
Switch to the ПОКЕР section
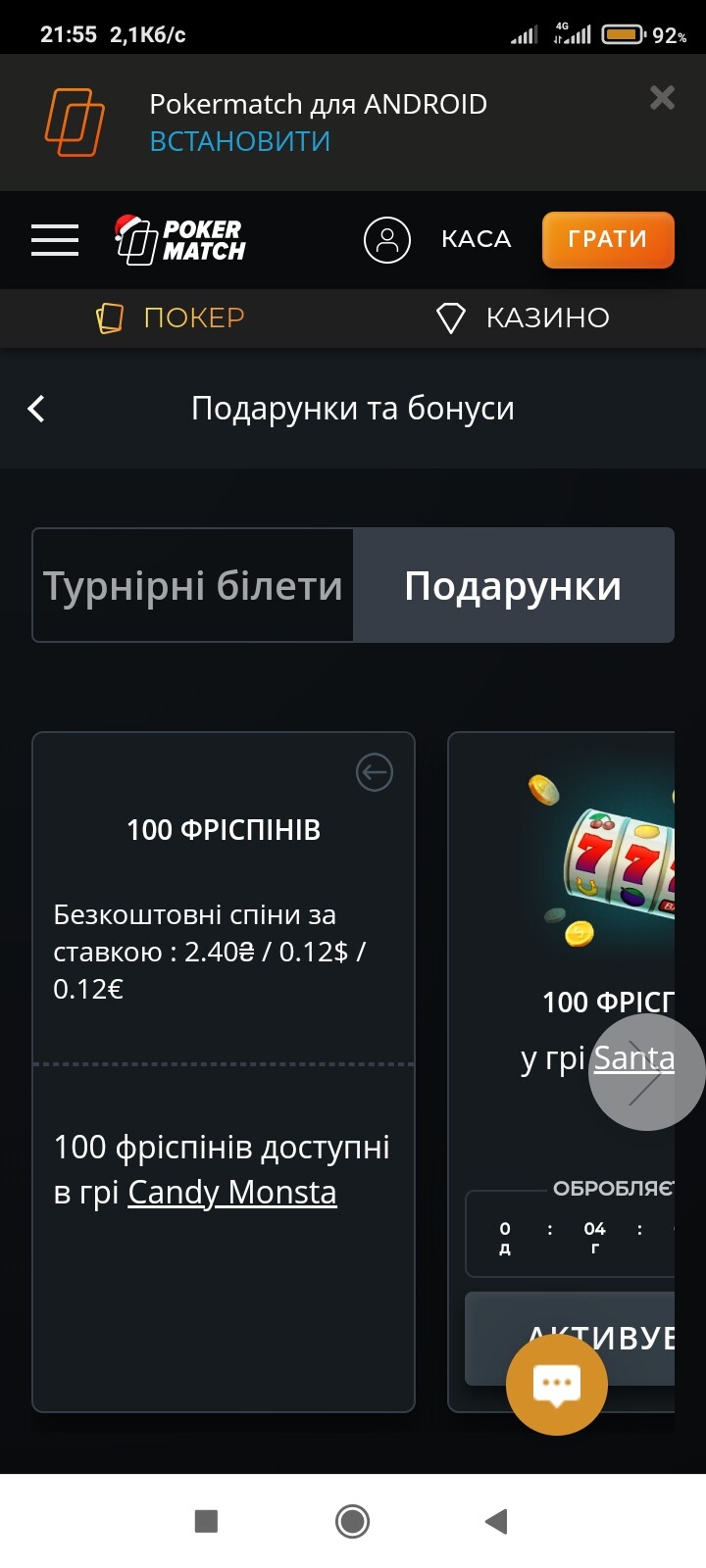pyautogui.click(x=172, y=318)
